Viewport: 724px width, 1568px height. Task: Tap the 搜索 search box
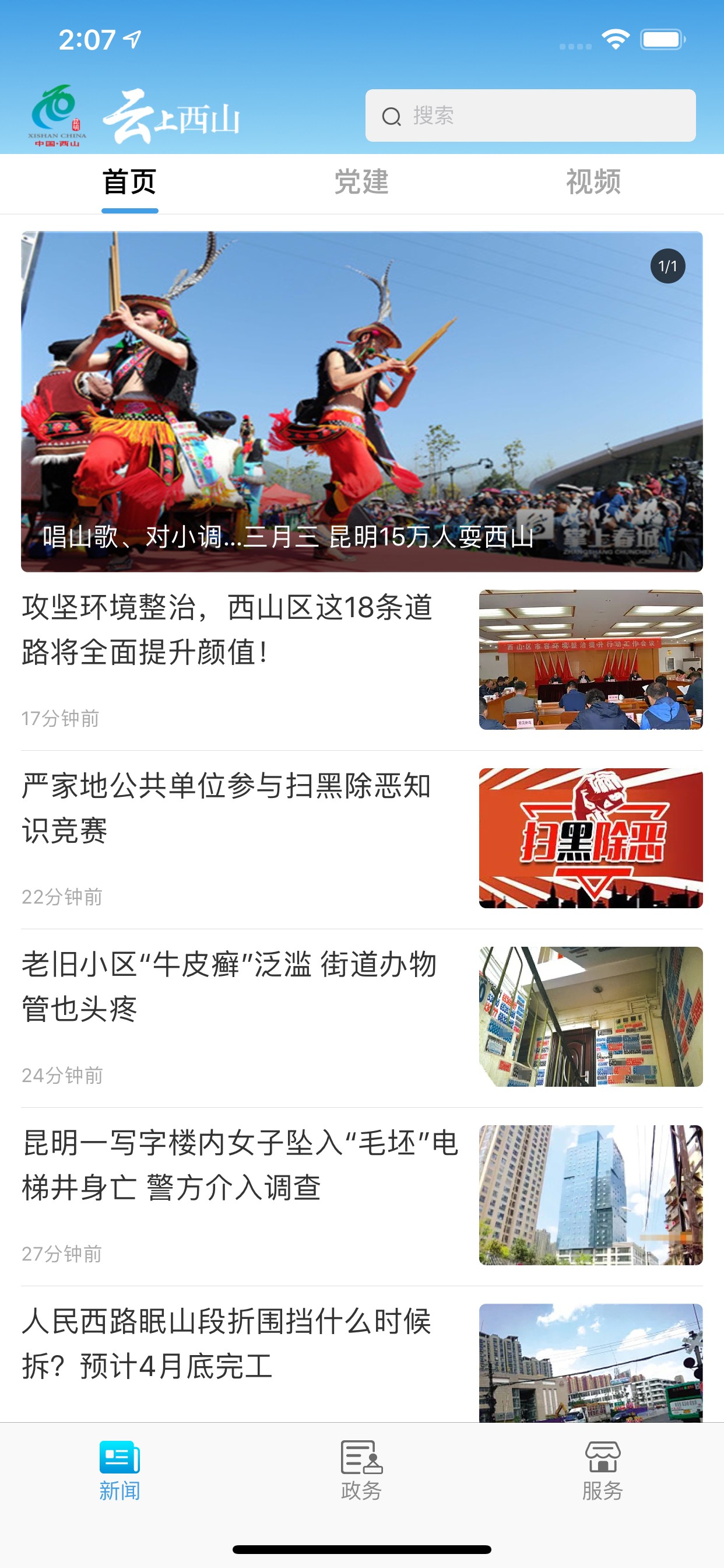pos(529,116)
